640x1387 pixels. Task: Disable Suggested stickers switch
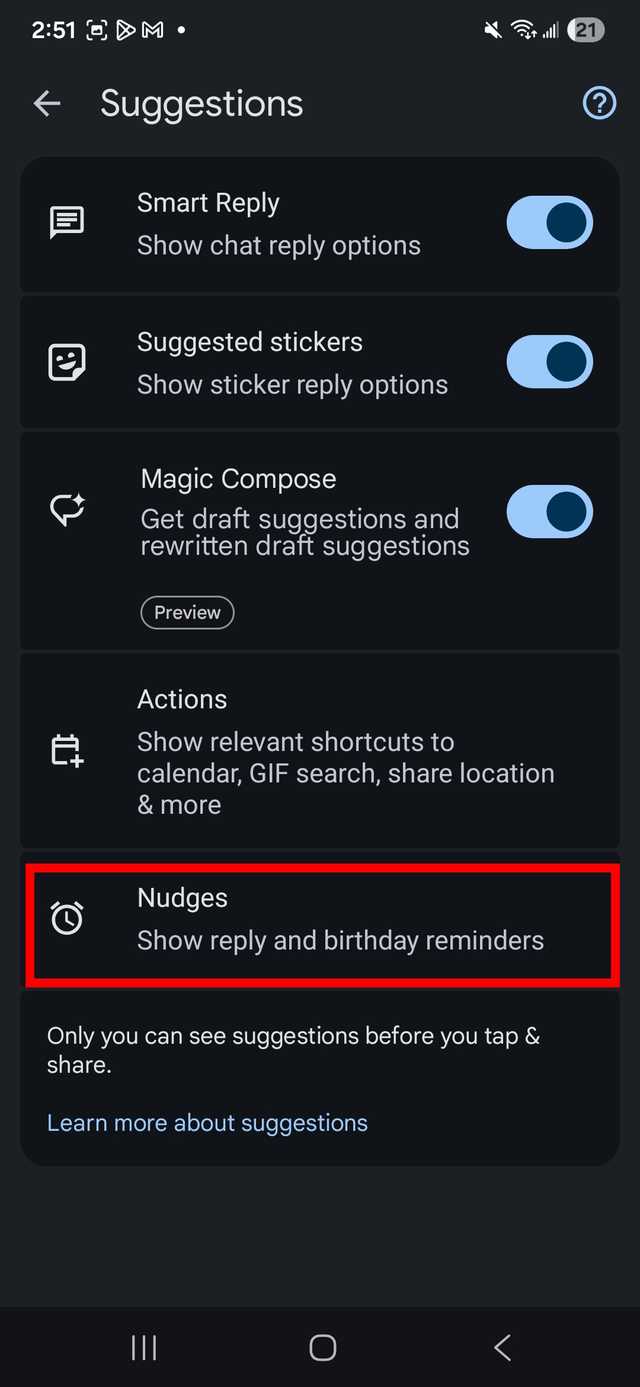click(550, 362)
